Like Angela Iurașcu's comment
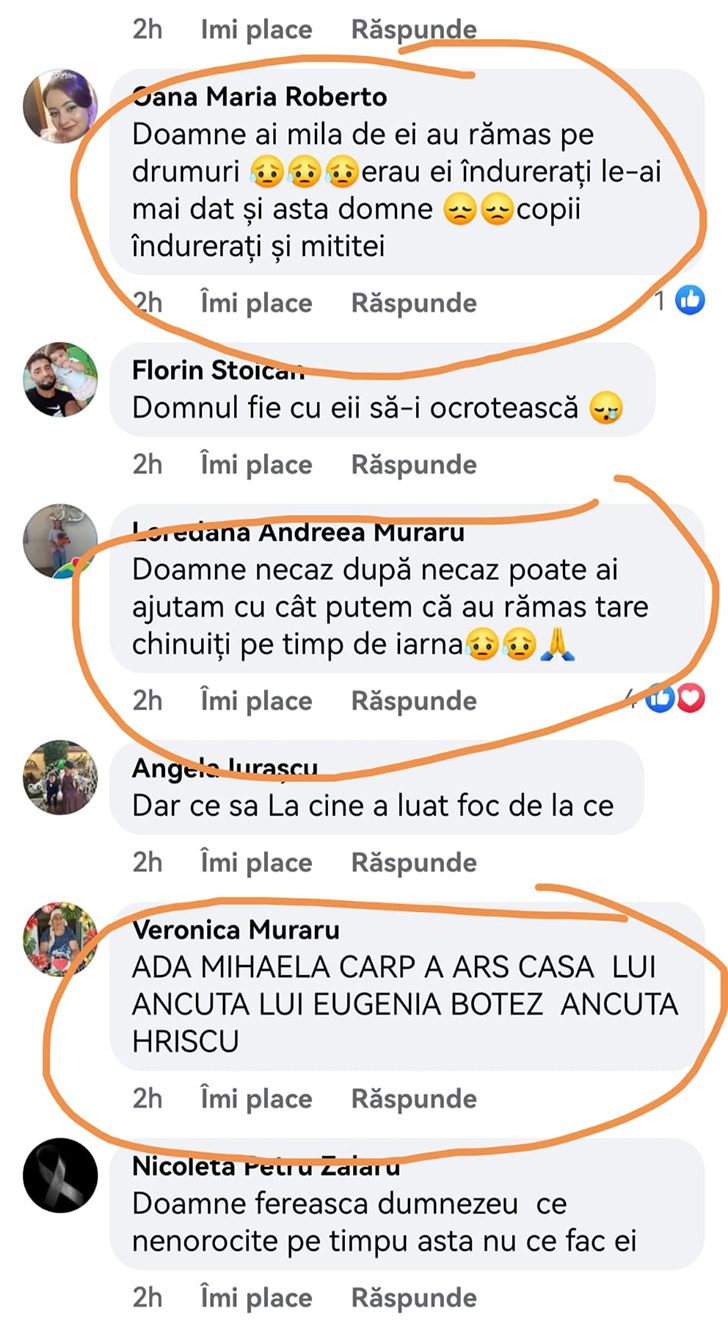Image resolution: width=728 pixels, height=1333 pixels. (x=256, y=862)
